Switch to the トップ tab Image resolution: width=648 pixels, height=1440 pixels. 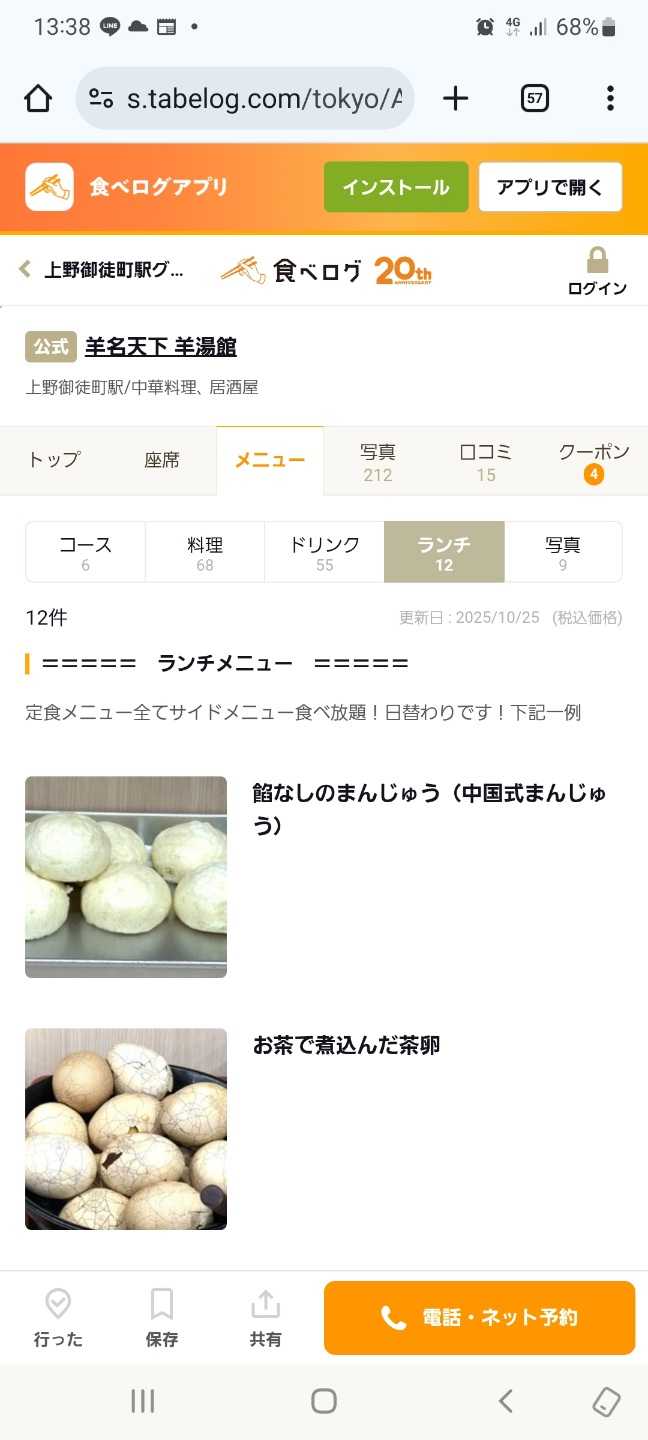pyautogui.click(x=53, y=460)
